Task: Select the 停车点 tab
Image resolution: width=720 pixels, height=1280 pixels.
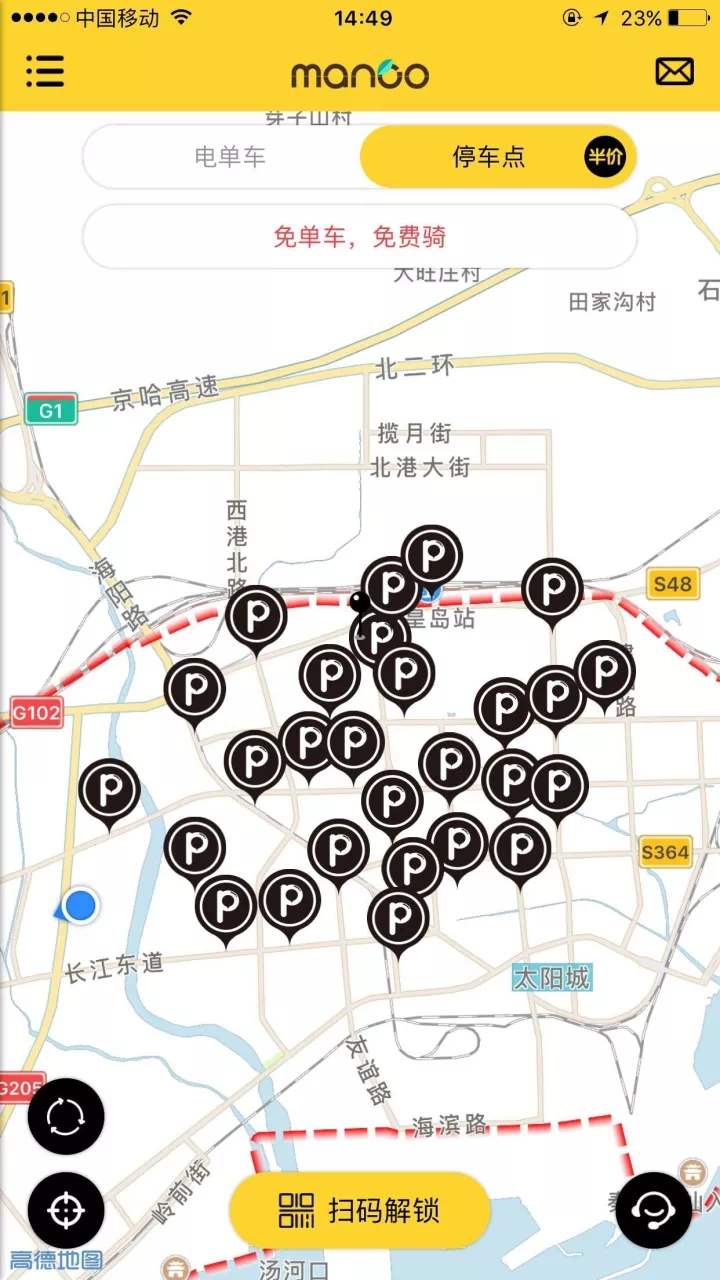Action: [490, 157]
